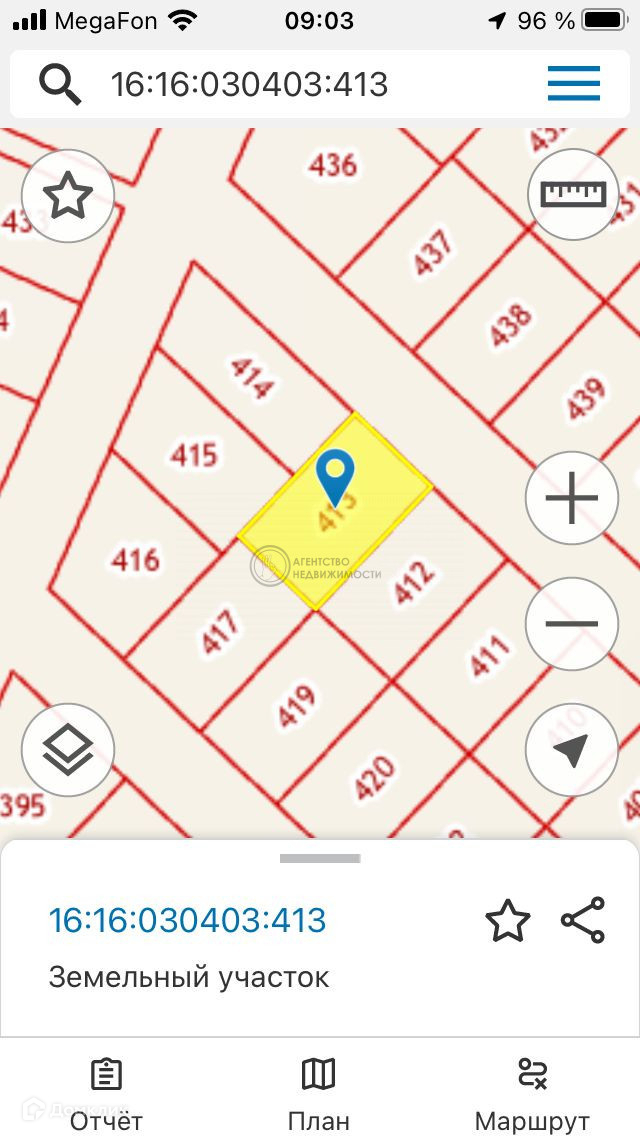Open cadastral number 16:16:030403:413 link
Viewport: 640px width, 1136px height.
click(x=188, y=920)
